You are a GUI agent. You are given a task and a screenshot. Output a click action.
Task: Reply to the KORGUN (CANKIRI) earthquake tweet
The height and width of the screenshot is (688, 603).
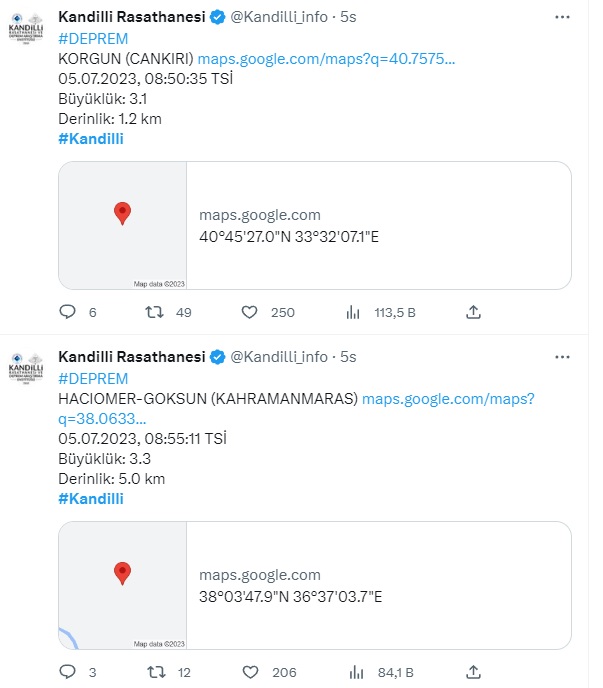coord(68,313)
